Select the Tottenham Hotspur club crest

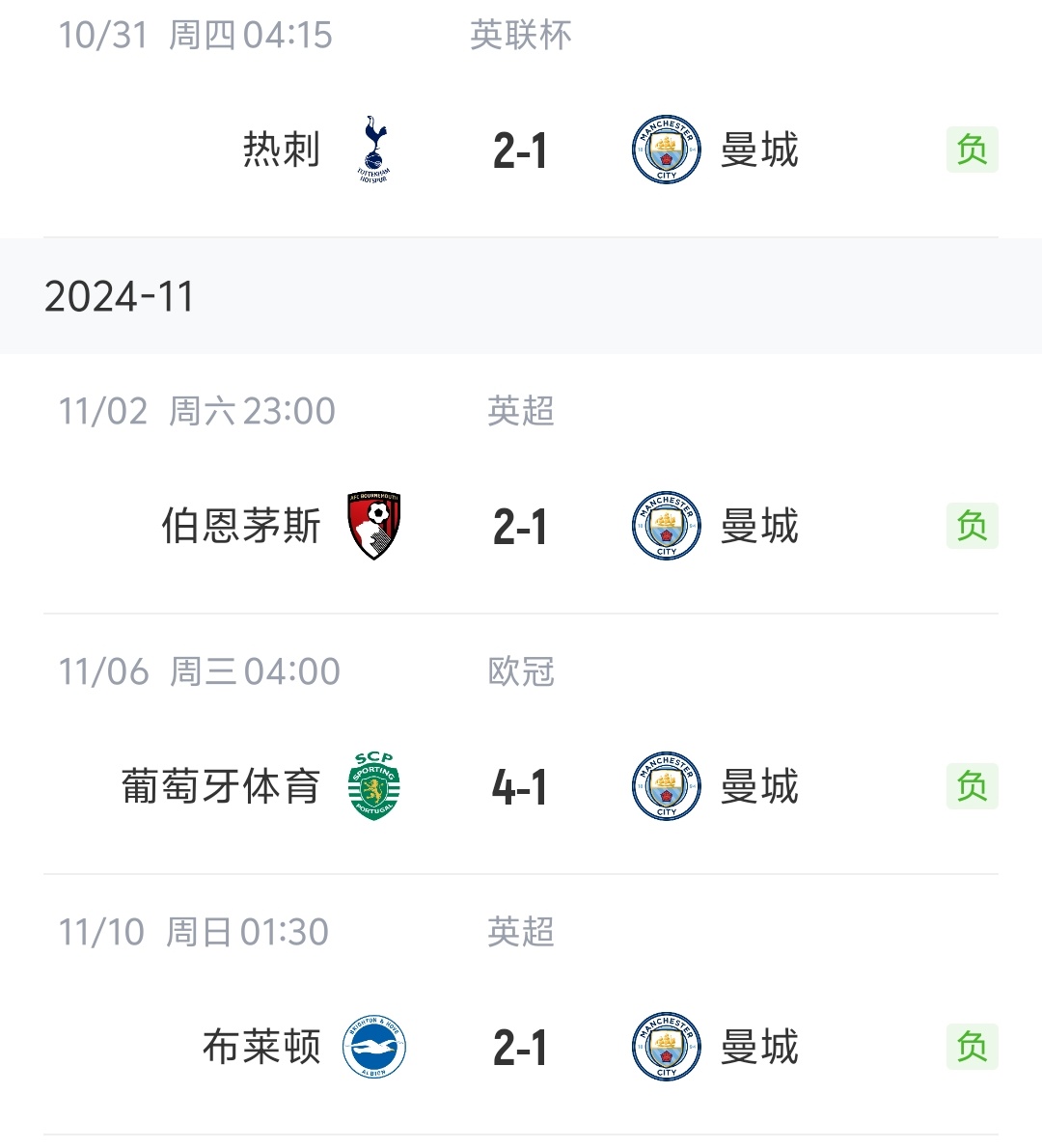[376, 150]
